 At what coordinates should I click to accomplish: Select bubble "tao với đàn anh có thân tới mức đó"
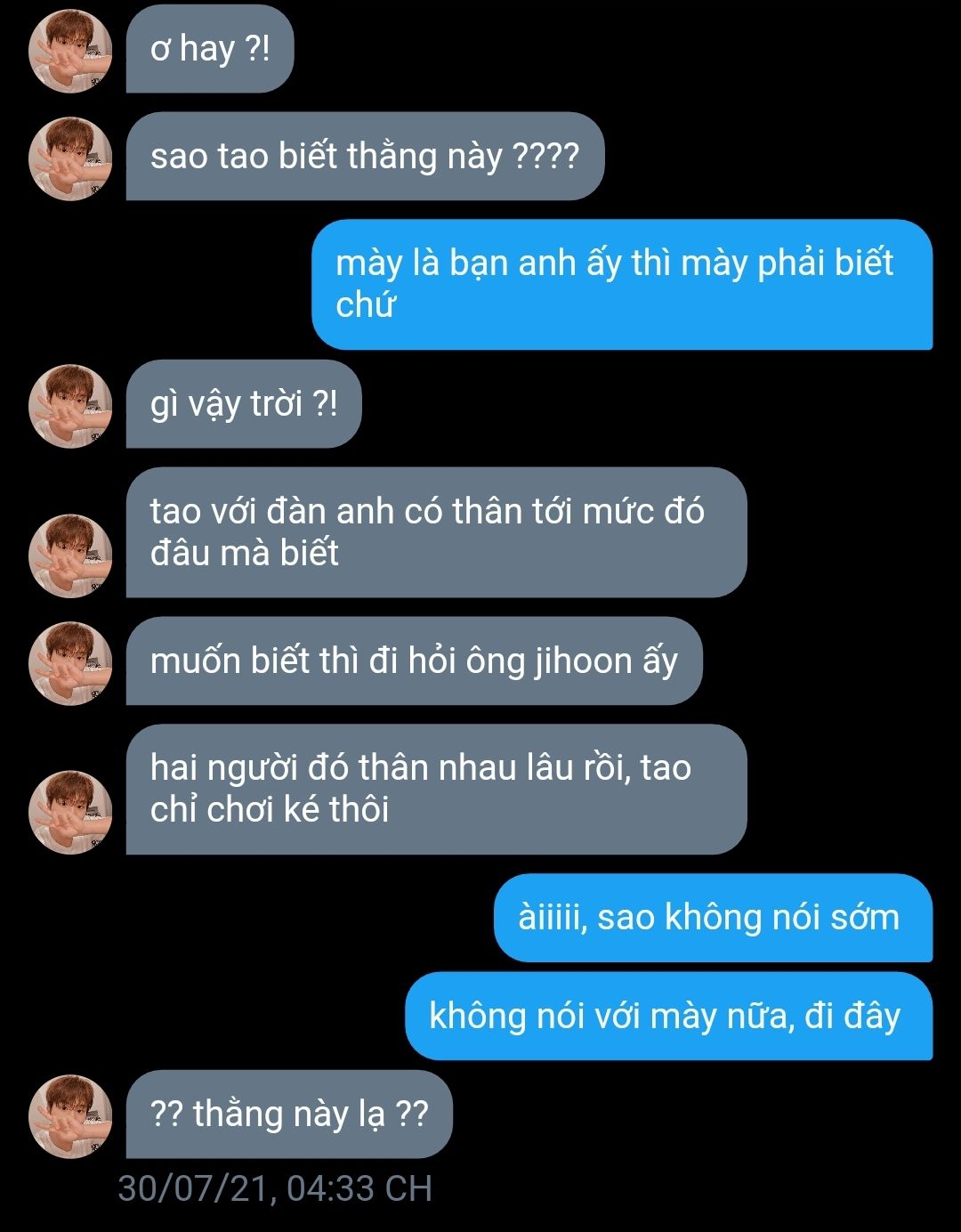(x=435, y=532)
